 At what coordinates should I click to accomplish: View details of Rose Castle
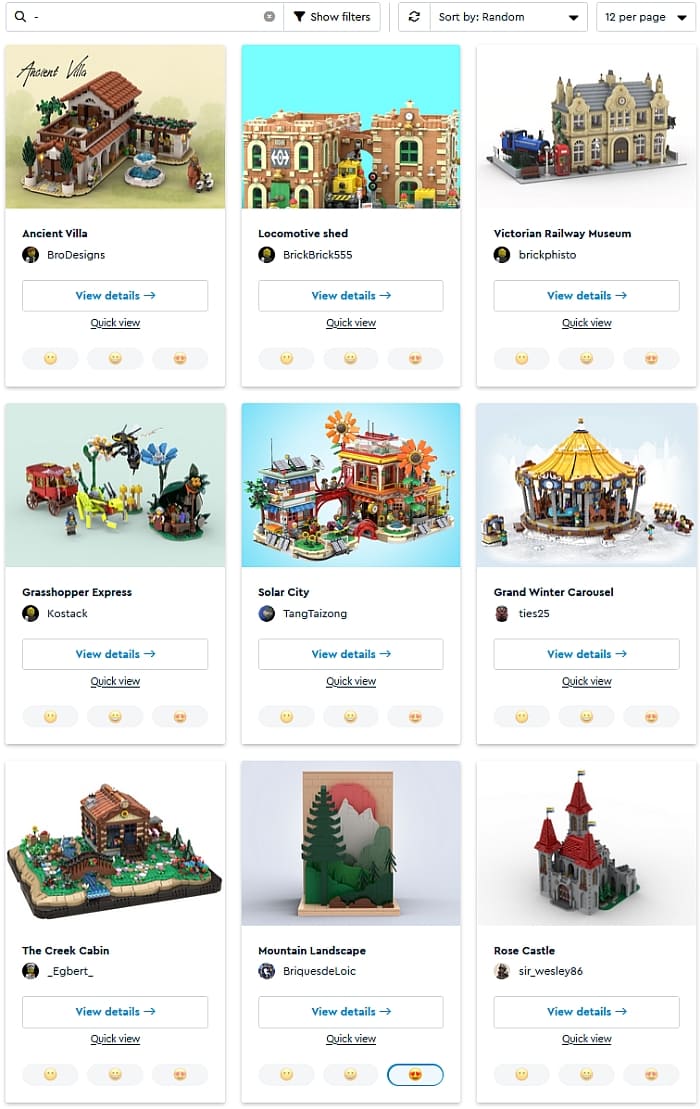[x=586, y=1012]
